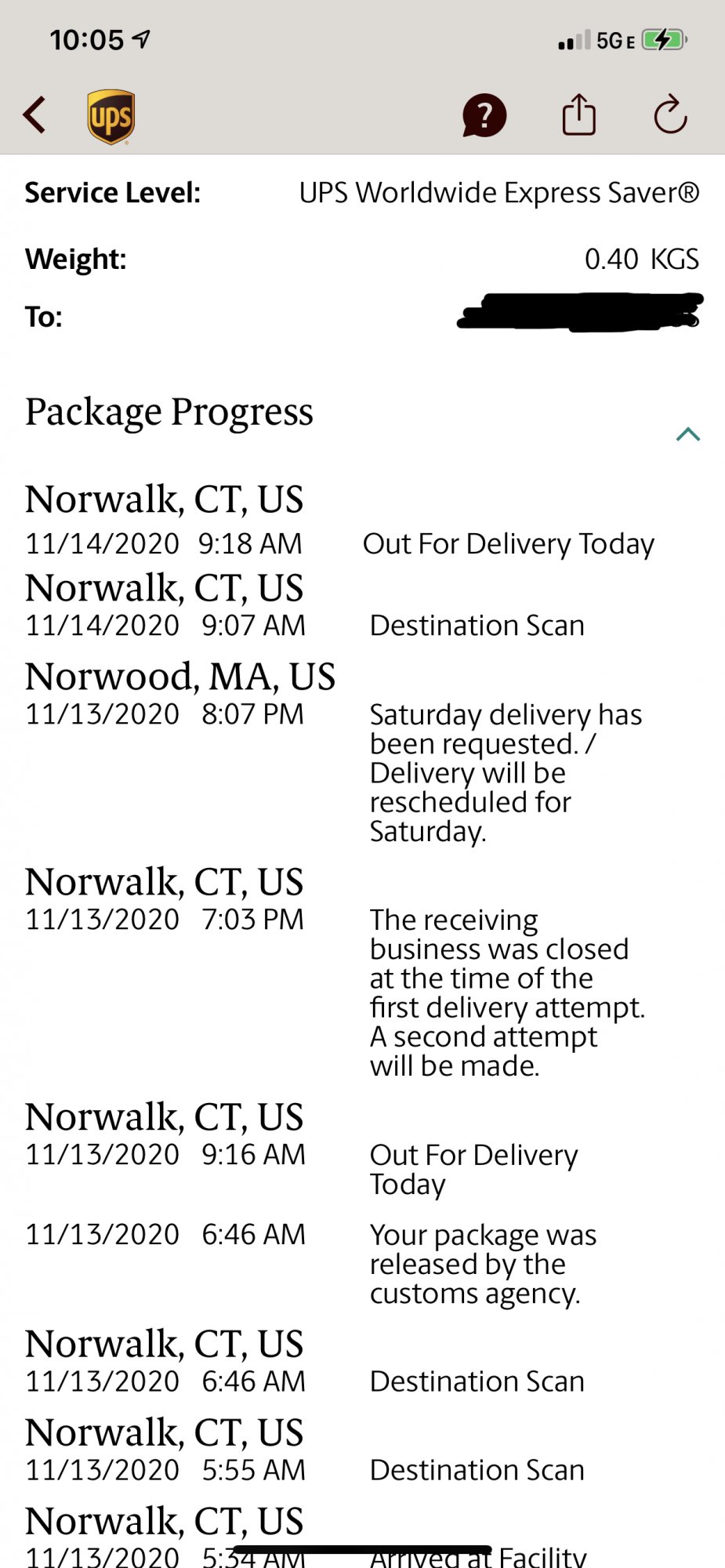
Task: Tap the UPS logo in the header
Action: click(x=111, y=117)
